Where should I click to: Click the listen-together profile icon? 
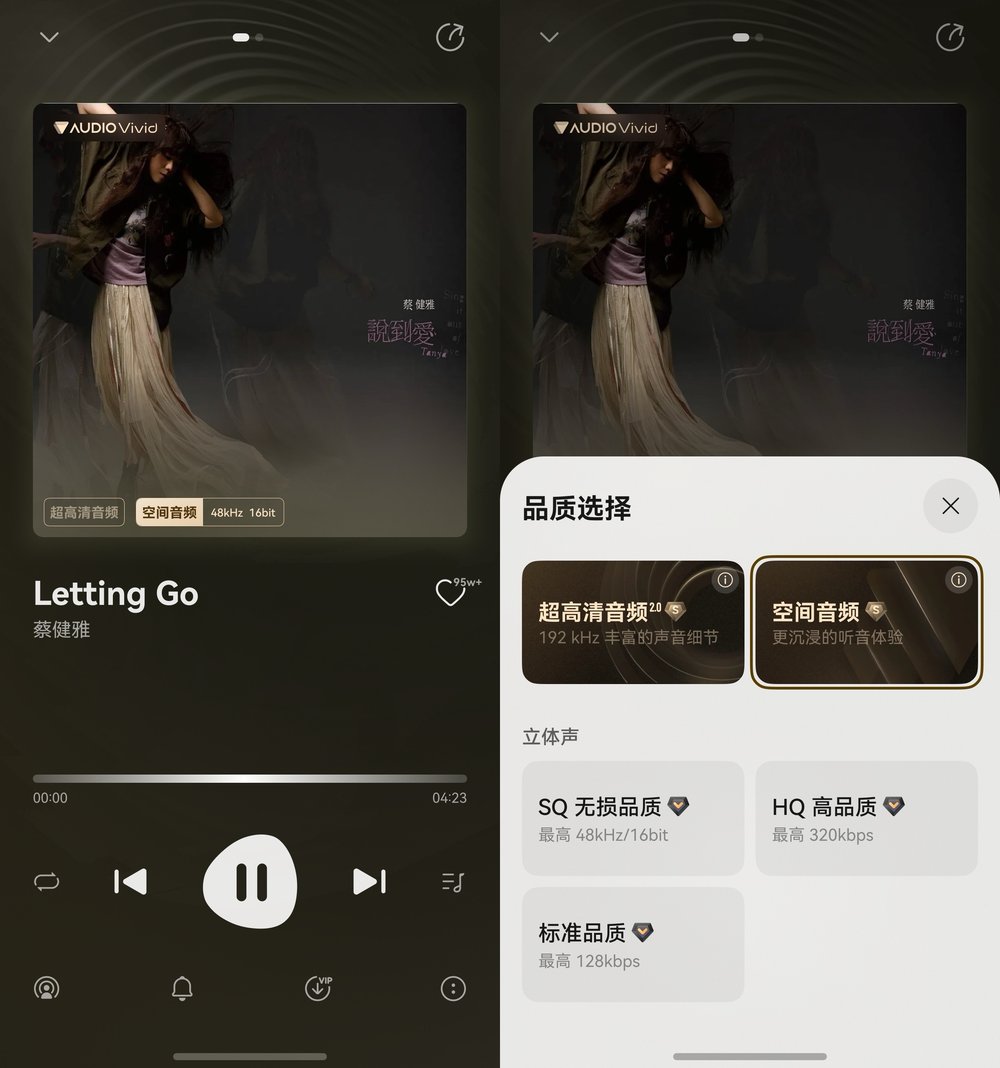pos(47,988)
